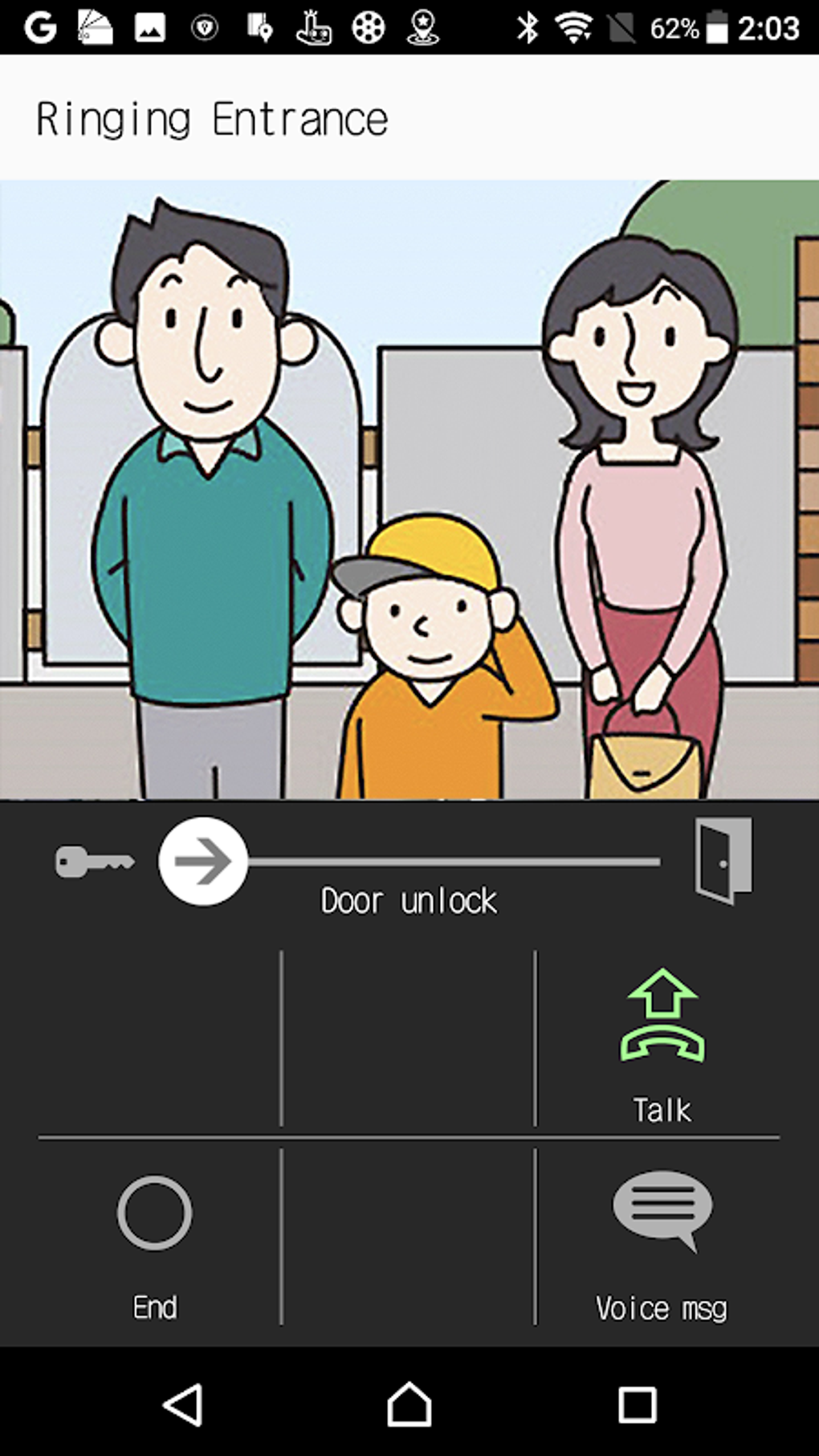The image size is (819, 1456).
Task: Tap the Door unlock slider arrow handle
Action: coord(203,862)
